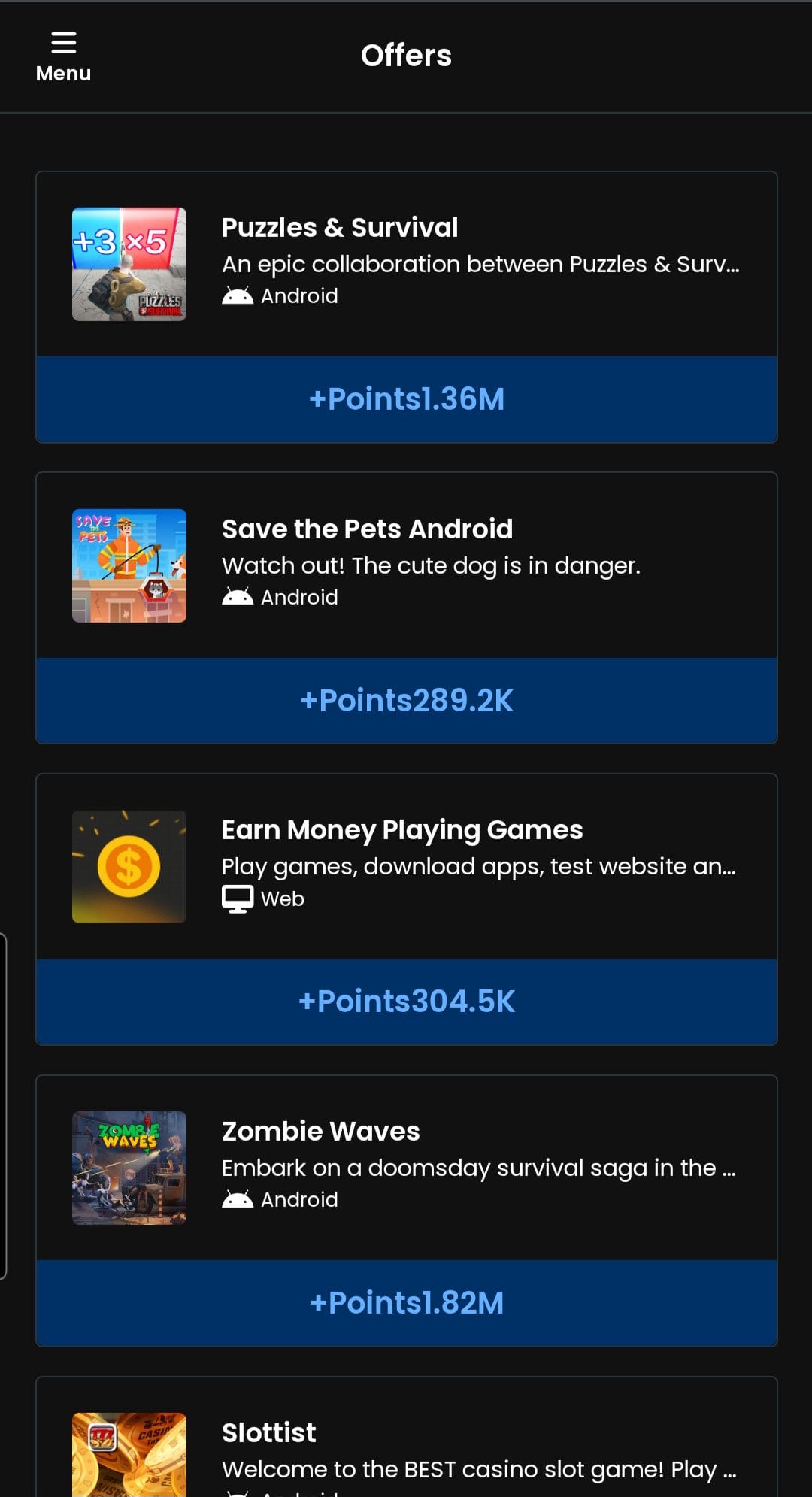The height and width of the screenshot is (1497, 812).
Task: Click the dollar coin icon for Earn Money offer
Action: [129, 866]
